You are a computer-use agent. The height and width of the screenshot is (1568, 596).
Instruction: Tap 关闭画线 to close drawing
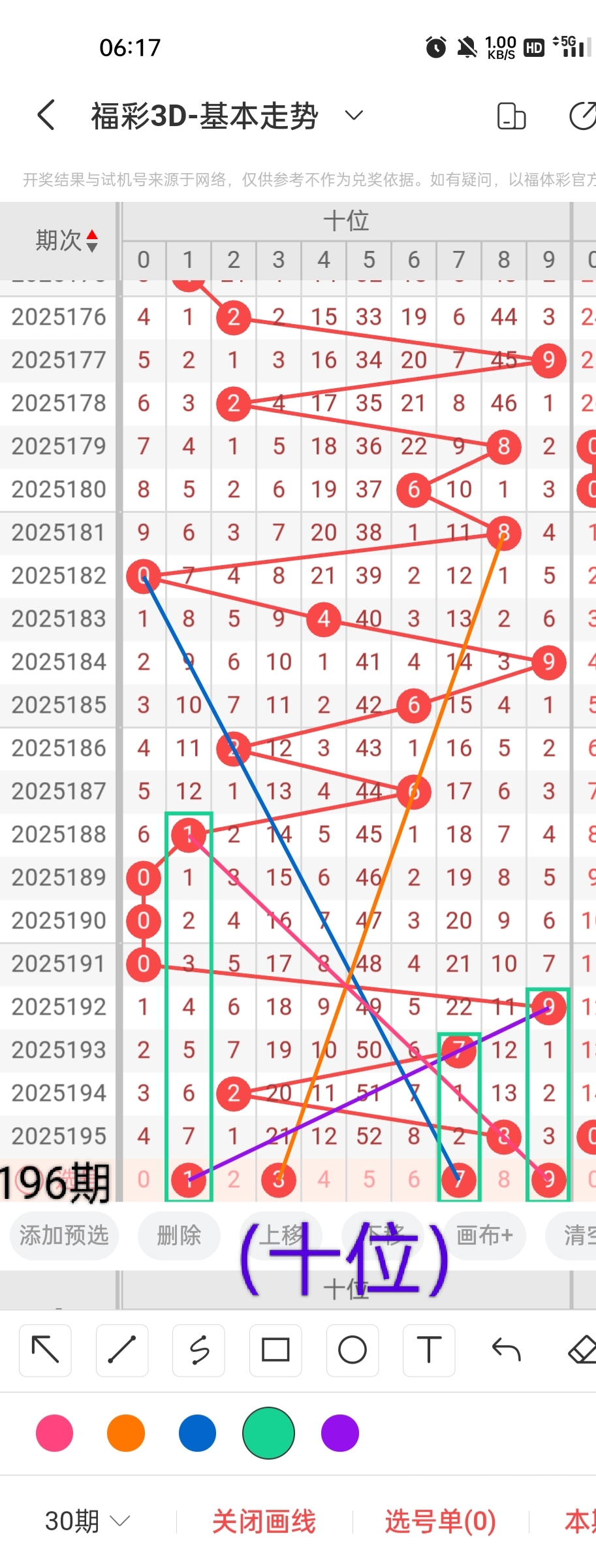pos(264,1521)
